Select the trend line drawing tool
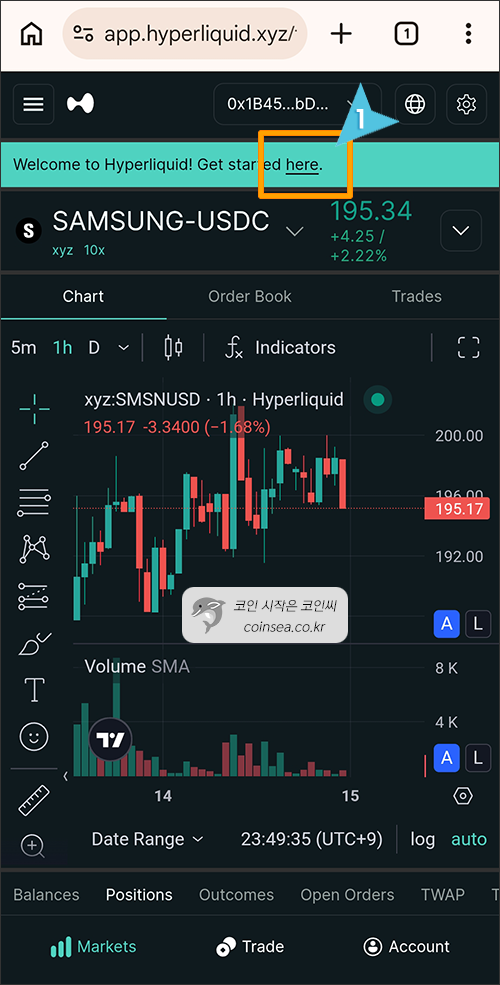Image resolution: width=500 pixels, height=985 pixels. (x=34, y=456)
